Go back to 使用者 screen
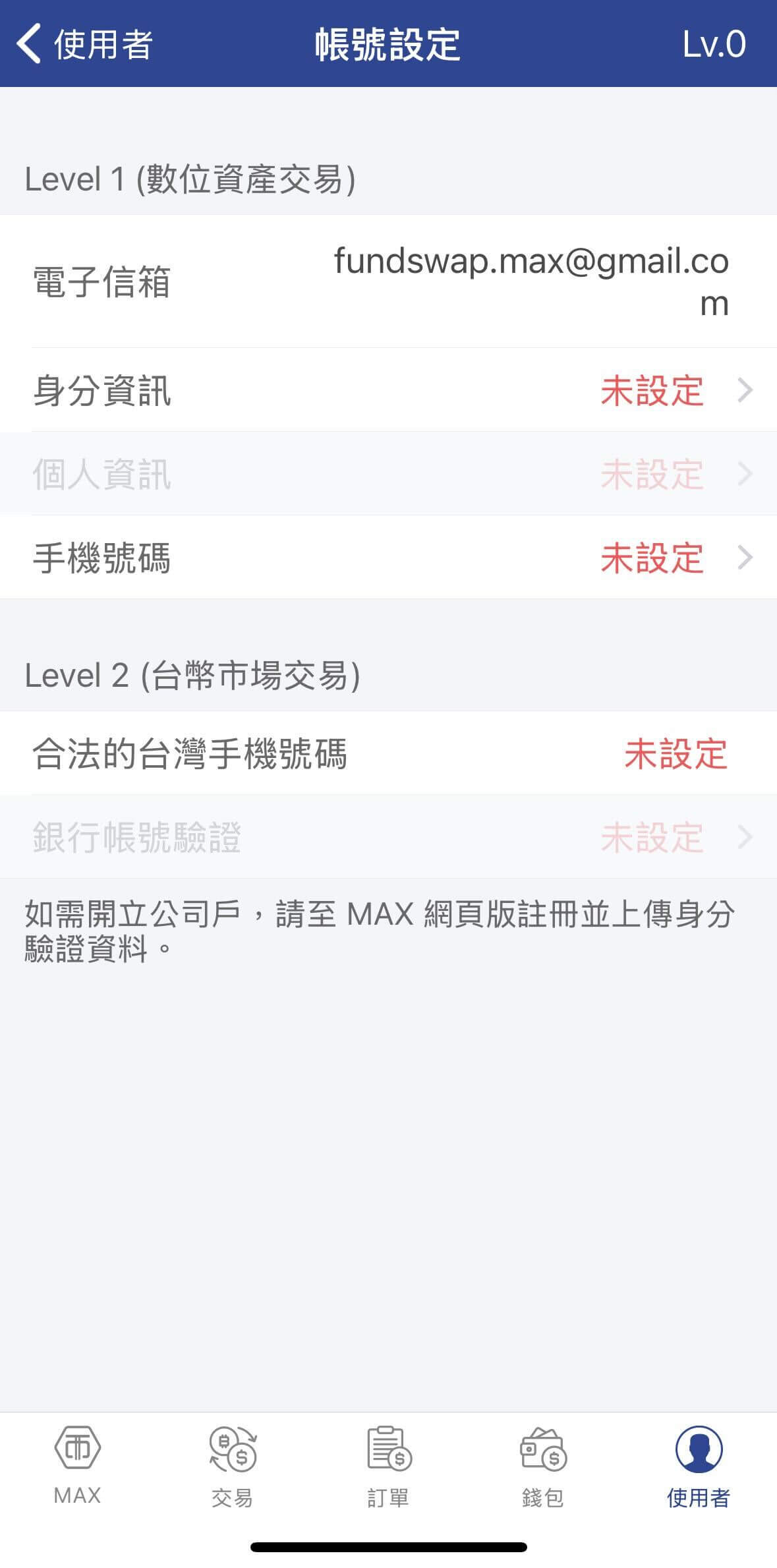777x1568 pixels. click(x=84, y=44)
